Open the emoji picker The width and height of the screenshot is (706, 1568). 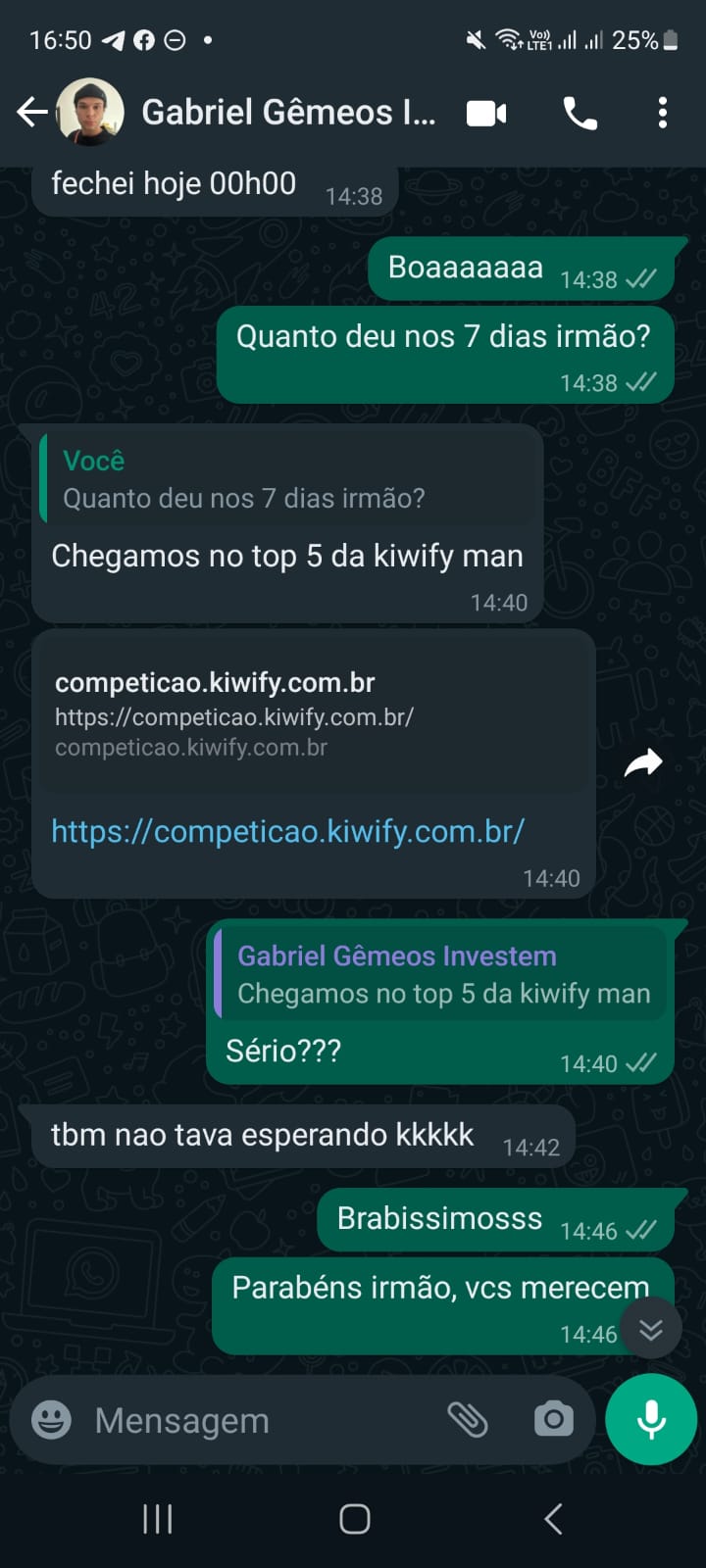51,1419
